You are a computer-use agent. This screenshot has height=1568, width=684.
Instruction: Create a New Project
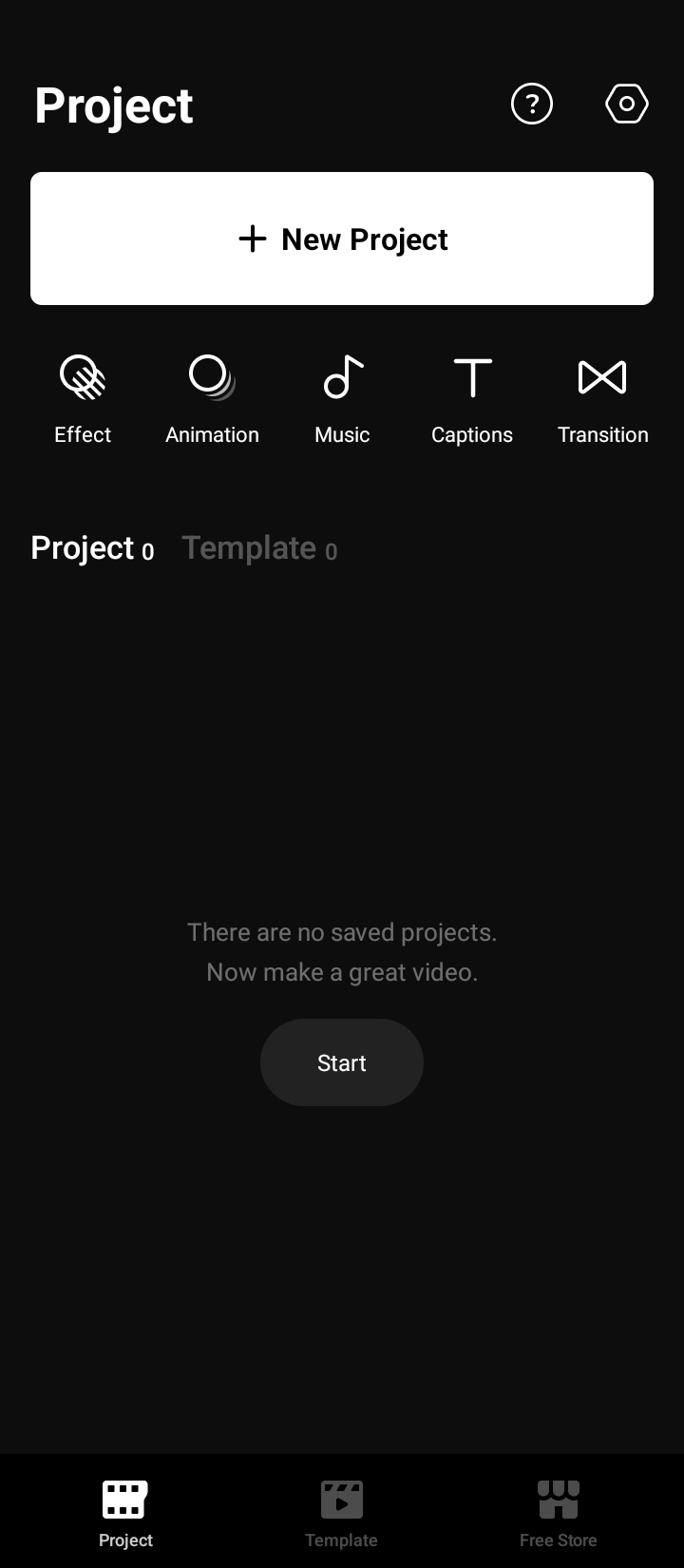pos(342,239)
